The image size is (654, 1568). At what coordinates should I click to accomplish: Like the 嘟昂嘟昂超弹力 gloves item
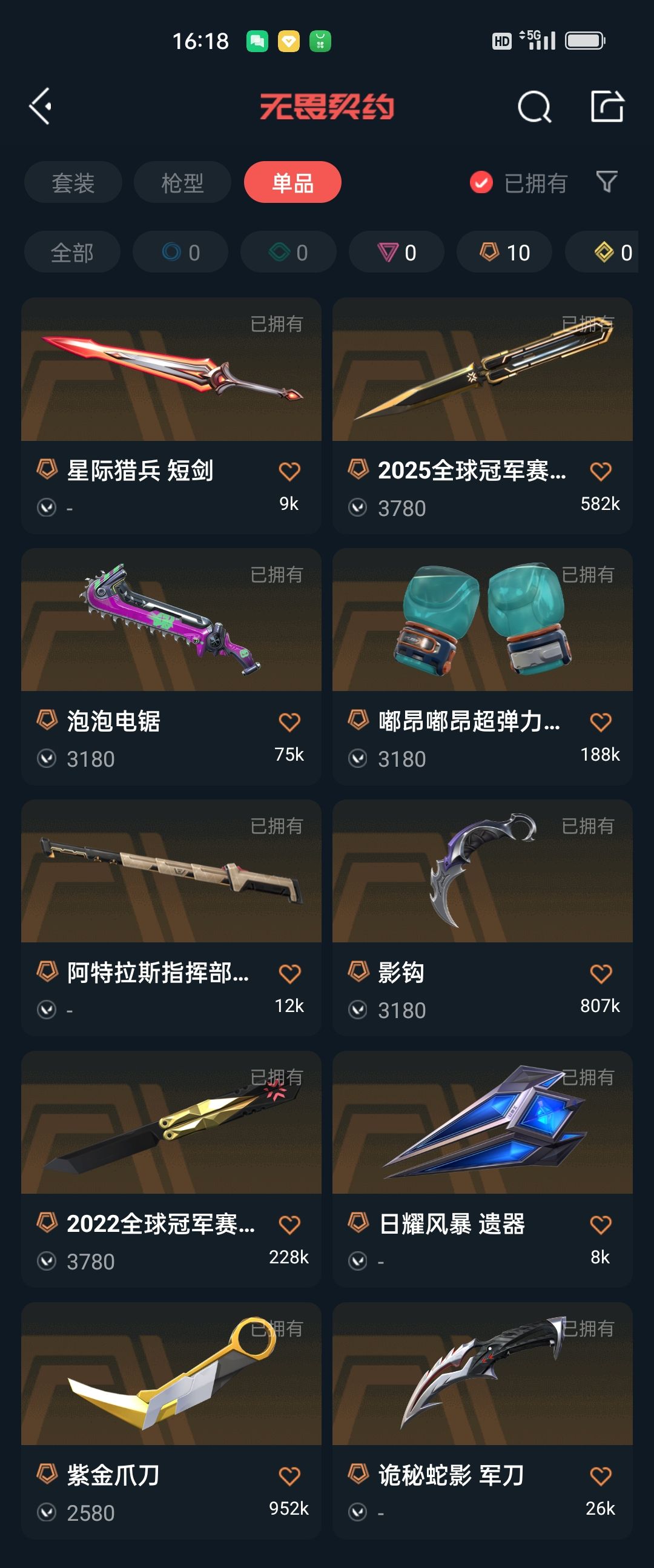pos(601,722)
